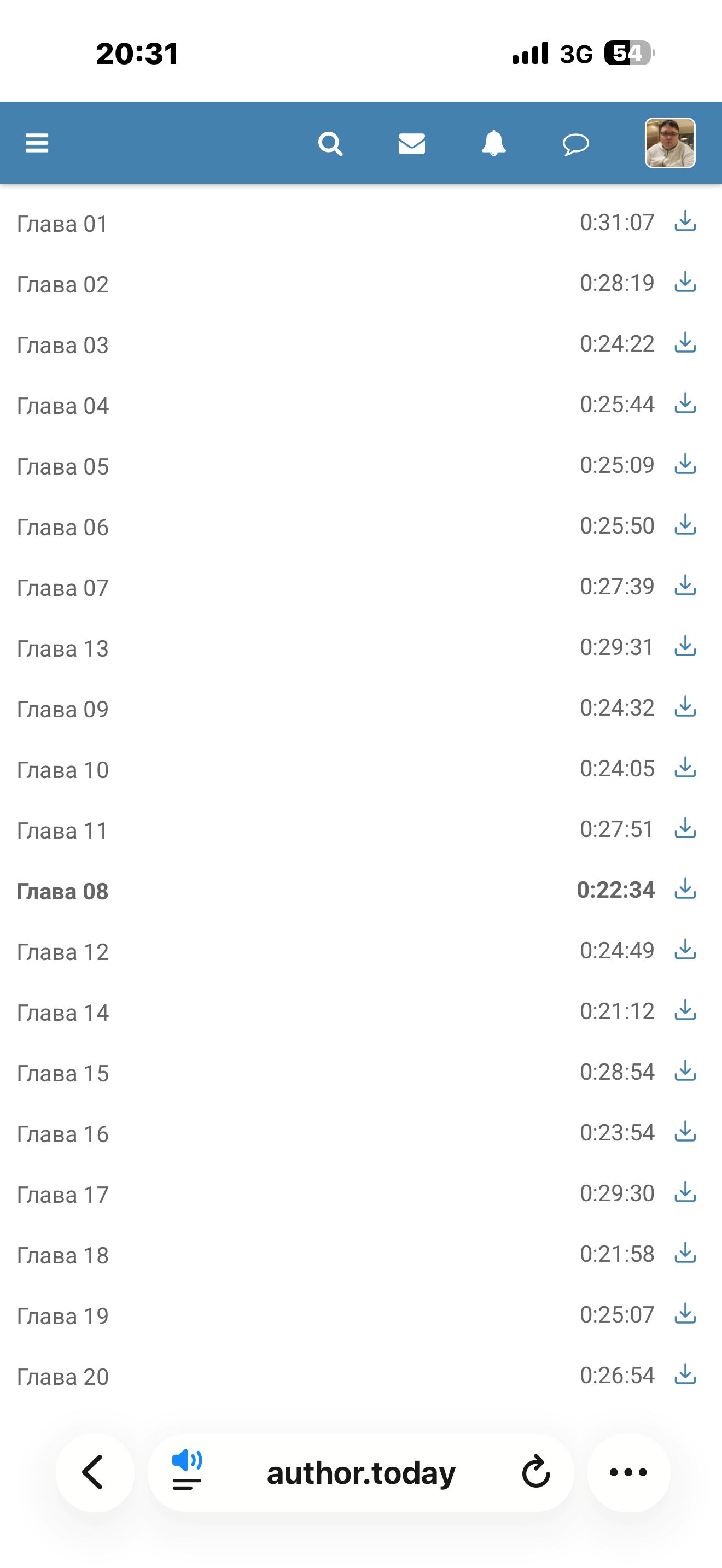This screenshot has width=722, height=1568.
Task: Select chapter Глава 15
Action: (63, 1073)
